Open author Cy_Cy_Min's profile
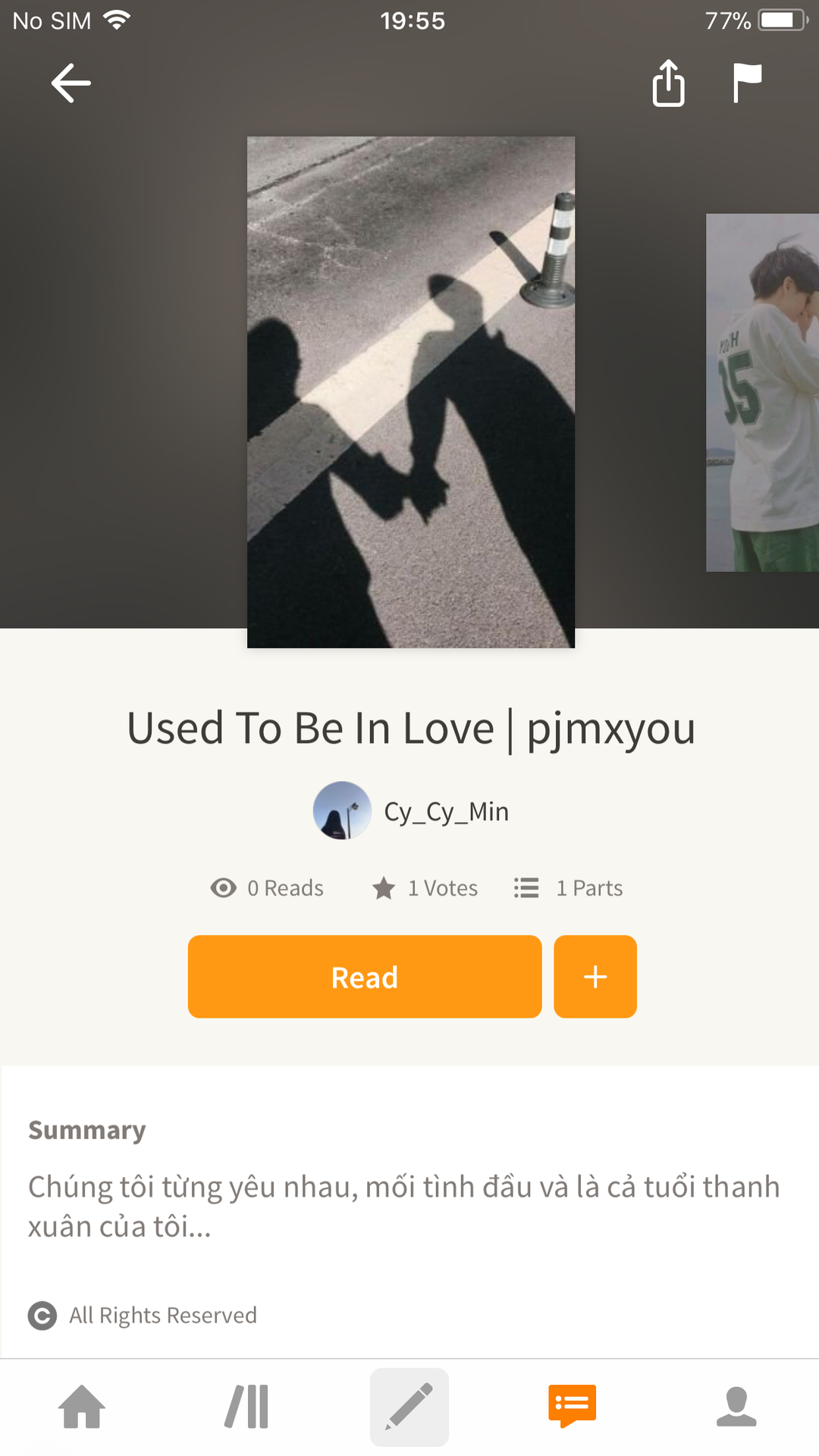The image size is (819, 1456). 411,811
